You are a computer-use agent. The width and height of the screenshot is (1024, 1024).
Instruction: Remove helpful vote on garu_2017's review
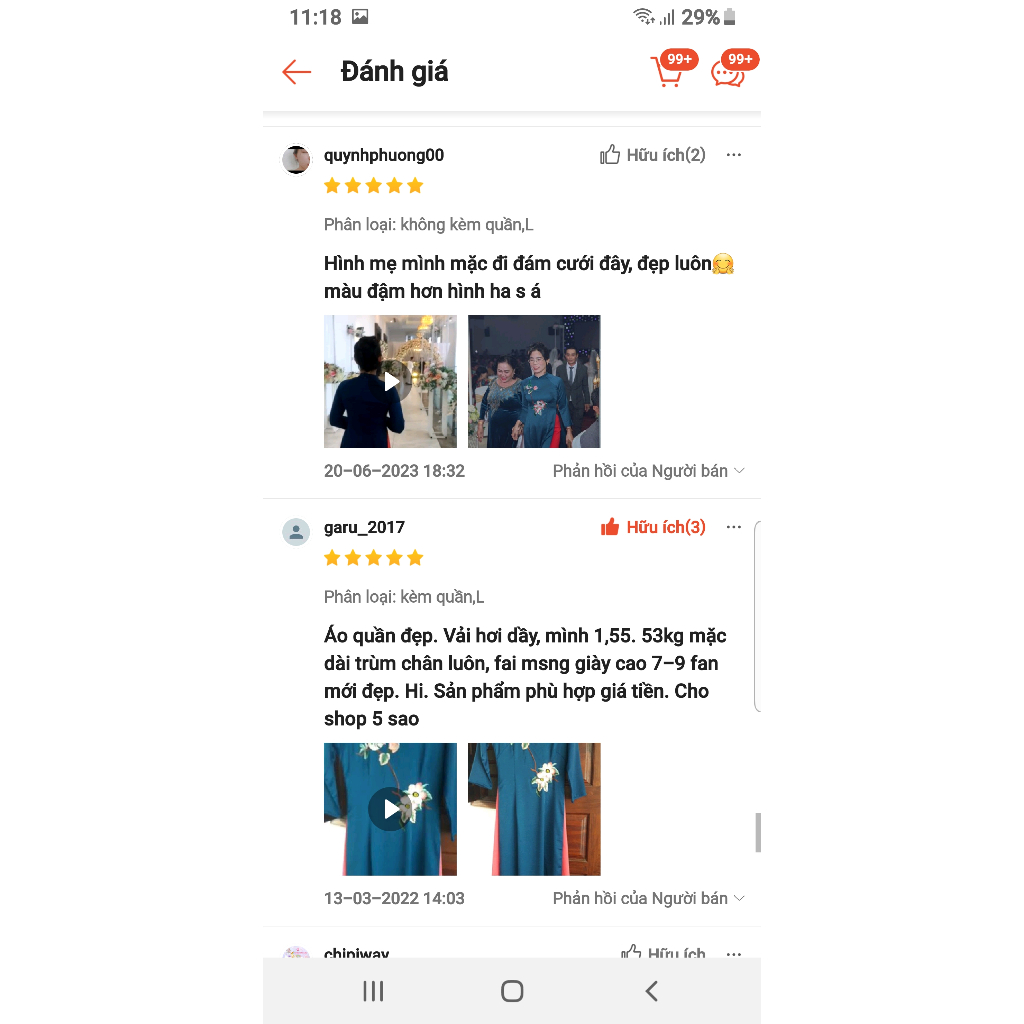click(x=653, y=527)
